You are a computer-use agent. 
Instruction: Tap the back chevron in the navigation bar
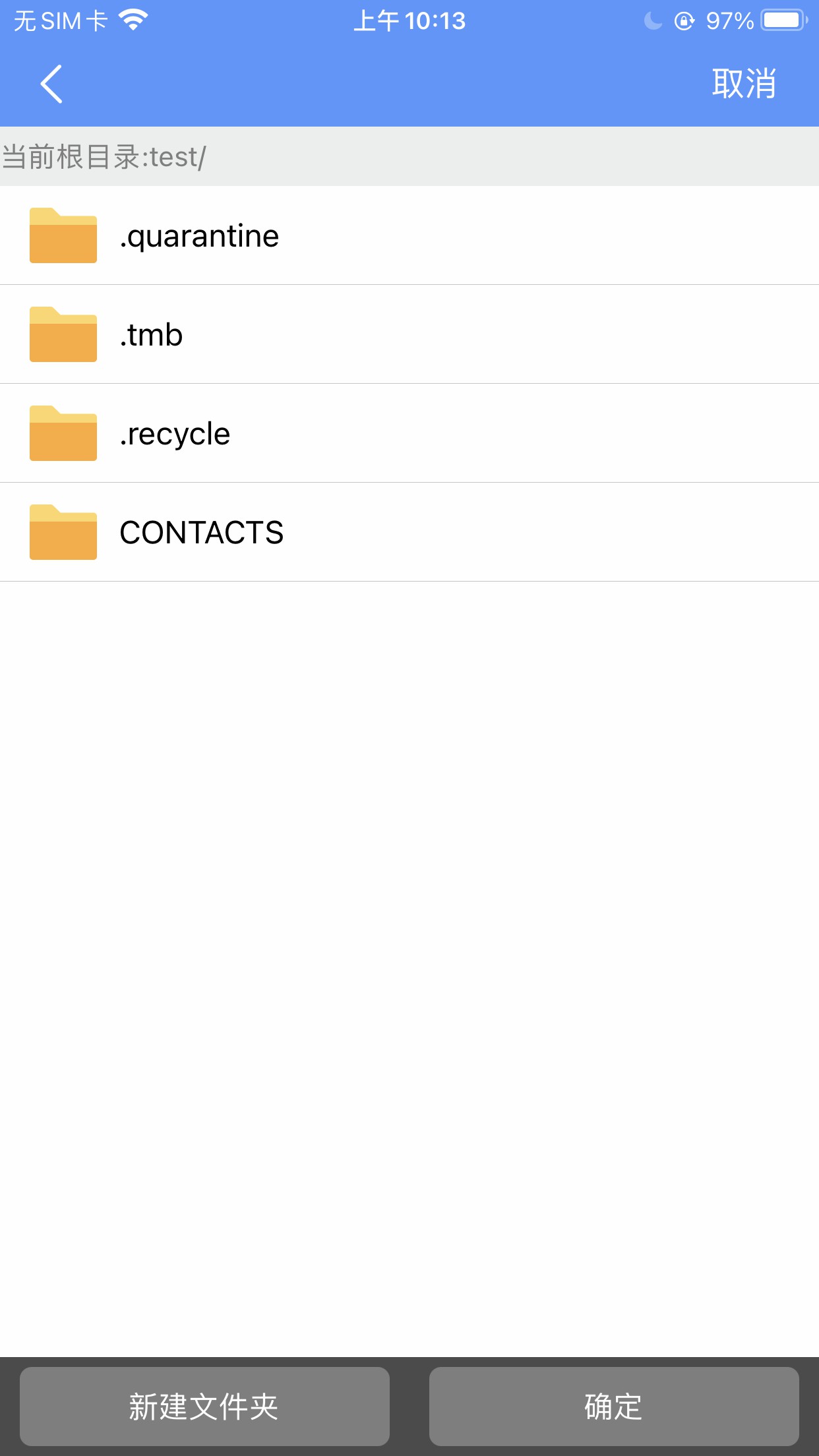tap(51, 83)
